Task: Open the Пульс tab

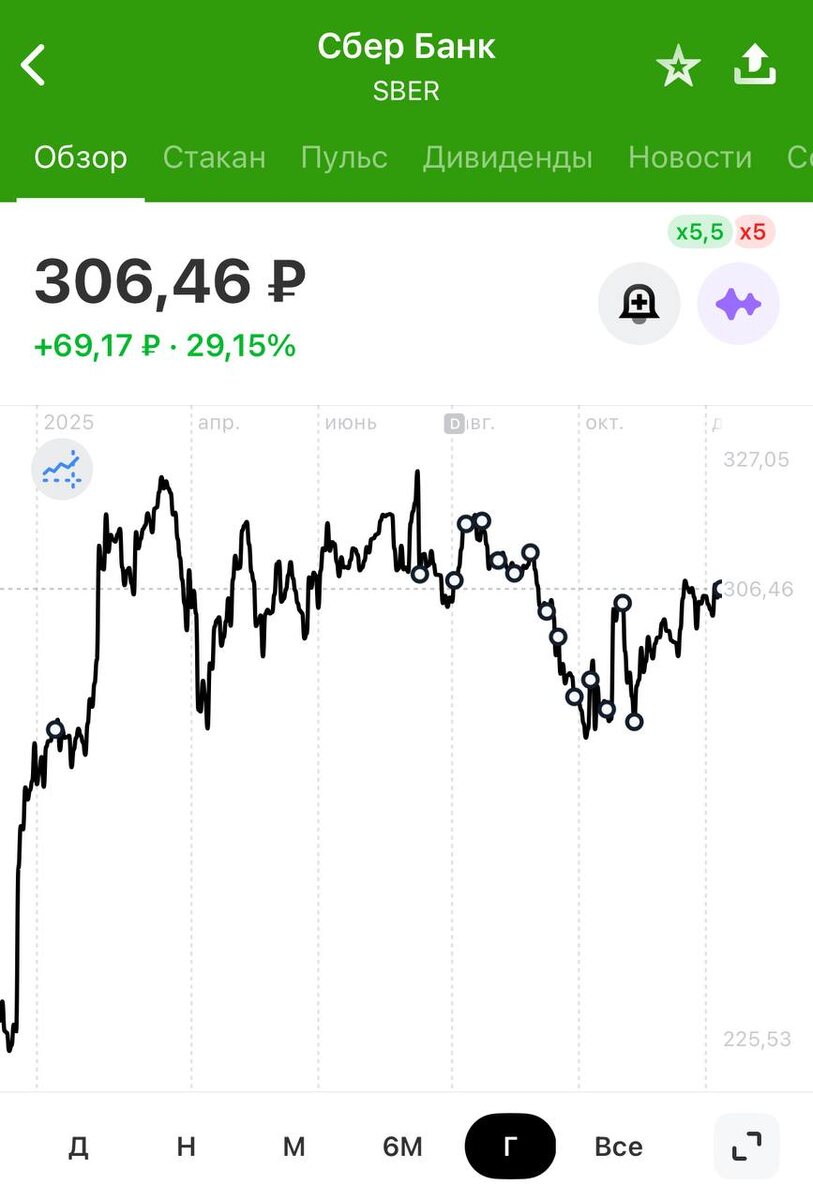Action: pyautogui.click(x=344, y=157)
